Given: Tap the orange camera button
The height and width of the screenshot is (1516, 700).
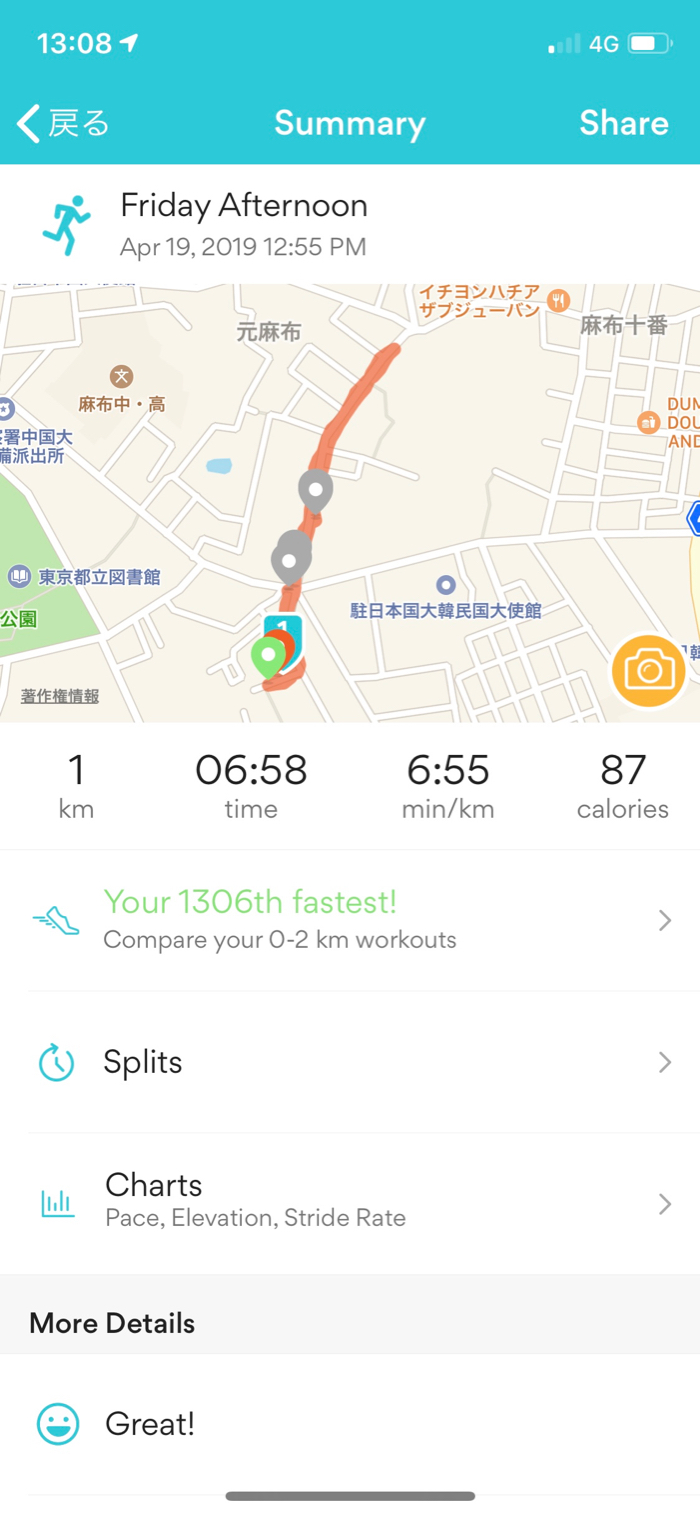Looking at the screenshot, I should (x=648, y=669).
